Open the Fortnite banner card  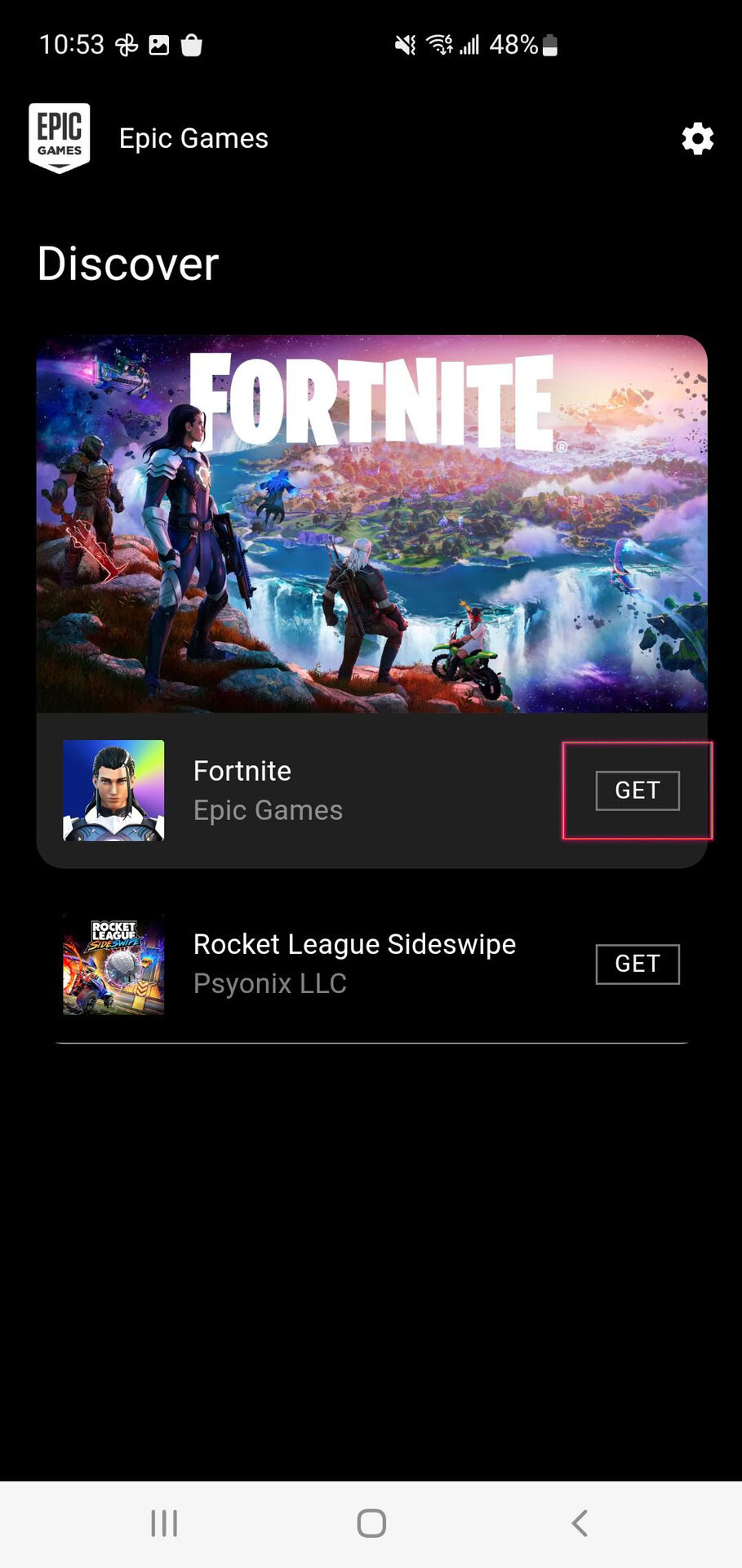[x=371, y=523]
